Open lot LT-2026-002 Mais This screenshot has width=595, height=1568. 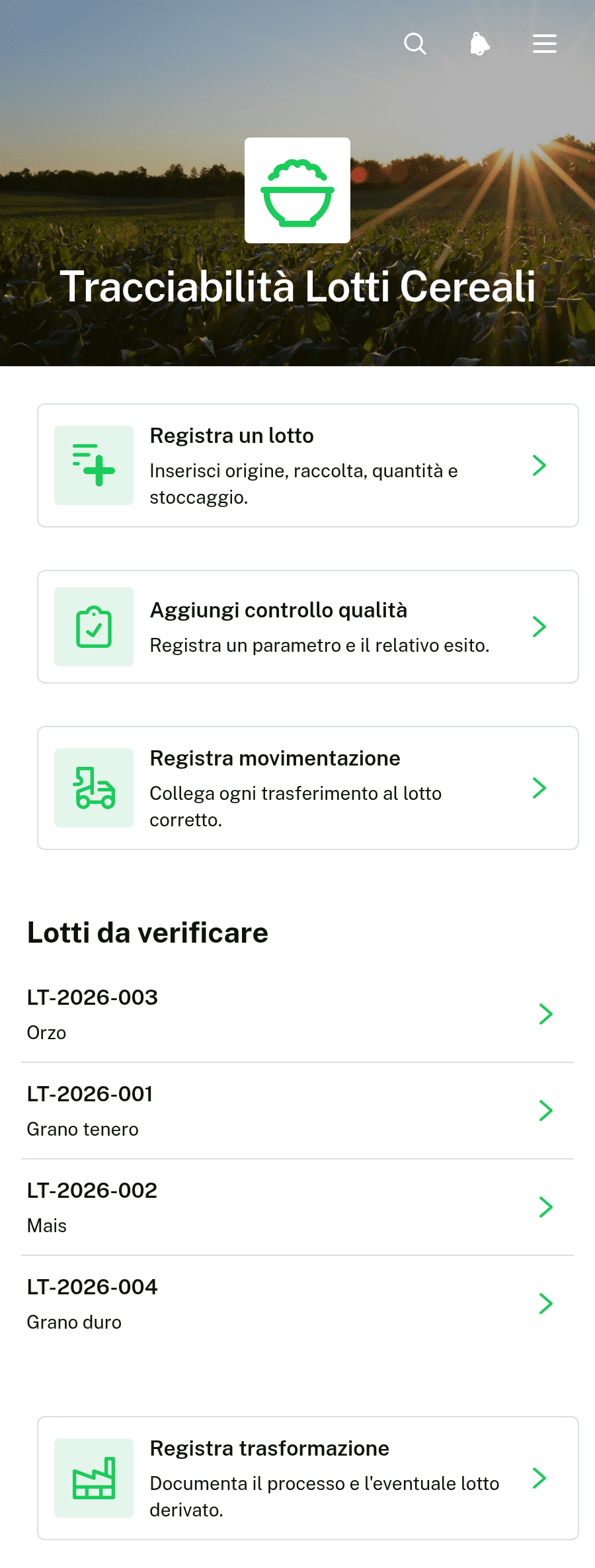click(x=297, y=1207)
